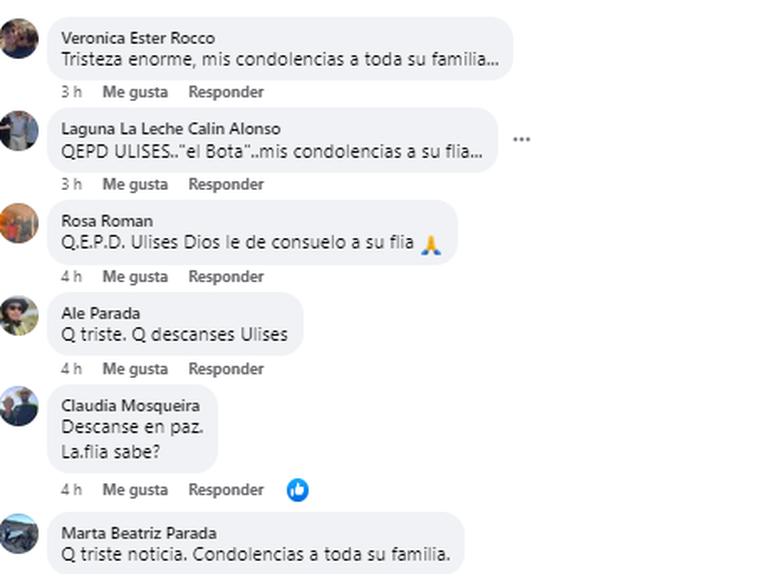This screenshot has height=574, width=770.
Task: Open Rosa Roman's profile name
Action: [x=106, y=221]
